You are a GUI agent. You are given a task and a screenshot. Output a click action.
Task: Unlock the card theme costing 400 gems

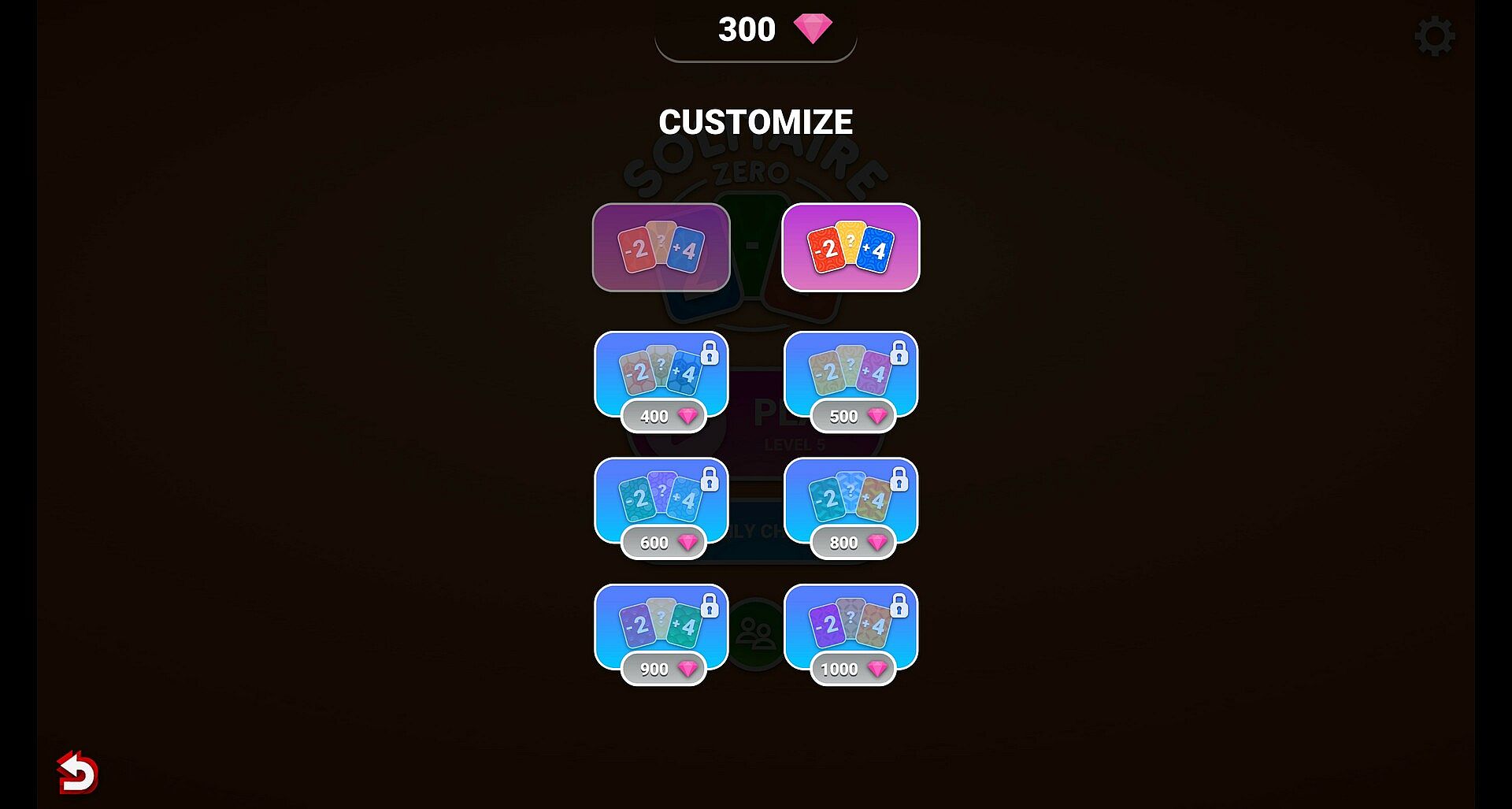click(661, 375)
